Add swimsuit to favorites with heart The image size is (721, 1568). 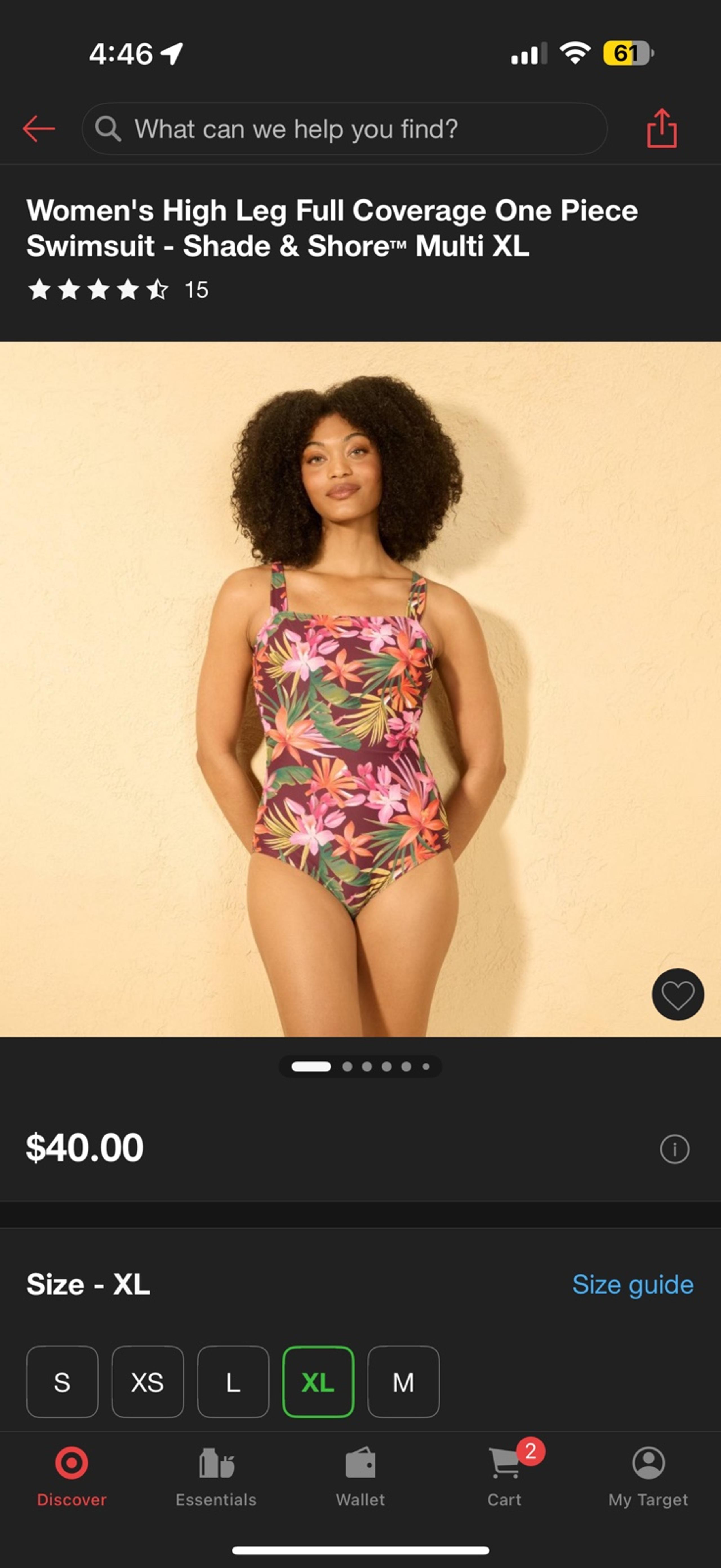[x=678, y=994]
